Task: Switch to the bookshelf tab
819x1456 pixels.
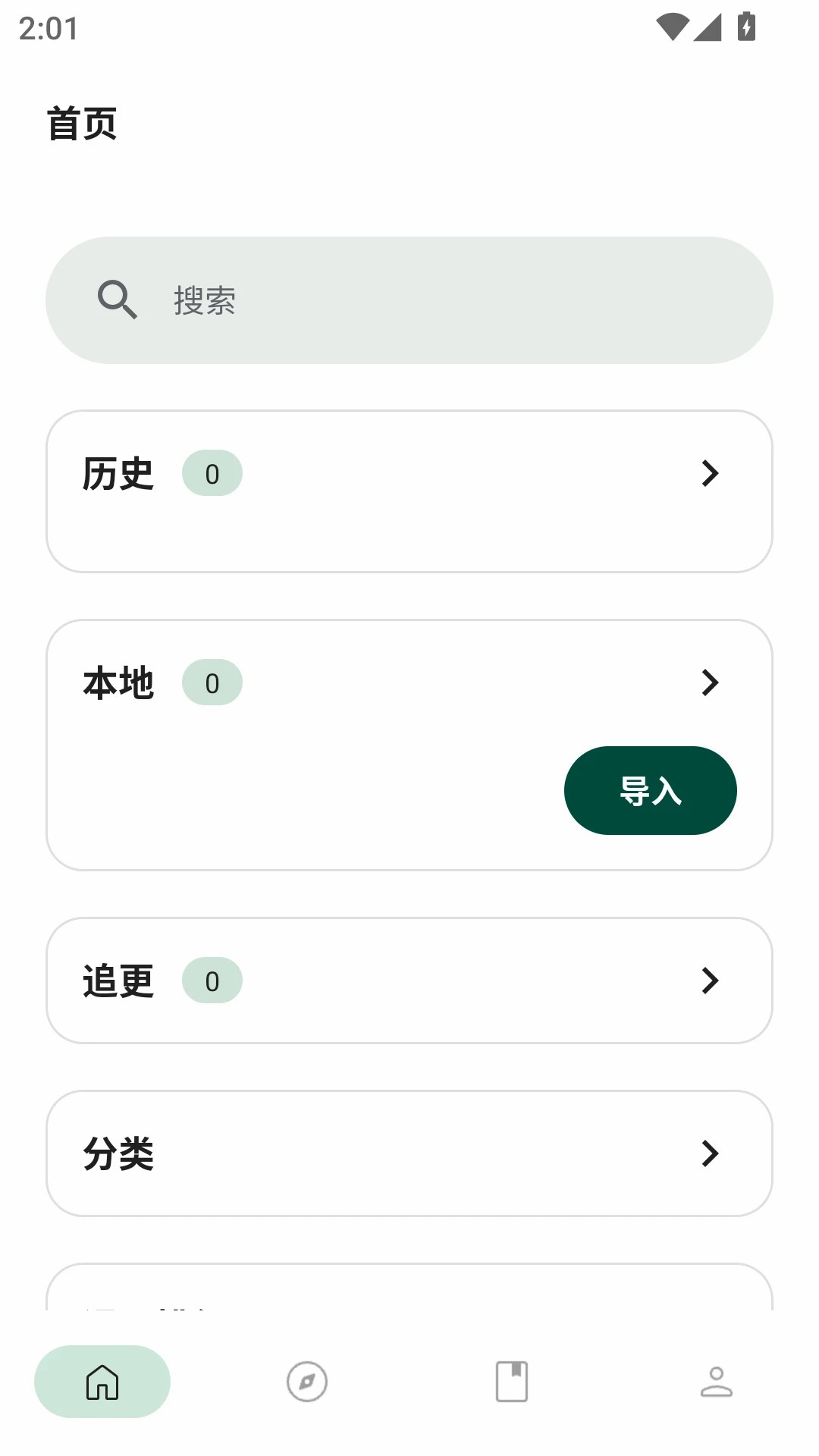Action: [512, 1382]
